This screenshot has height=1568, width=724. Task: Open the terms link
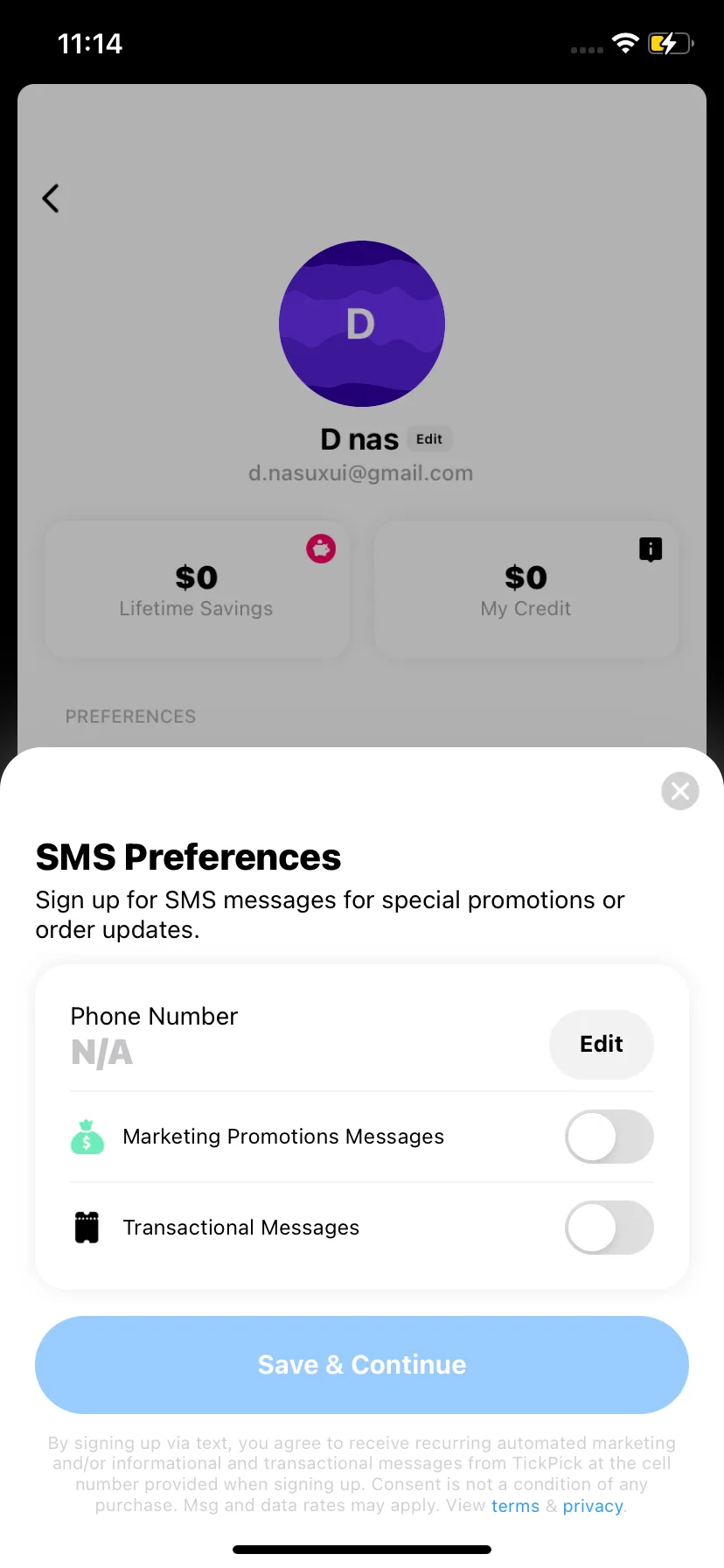[x=515, y=1506]
